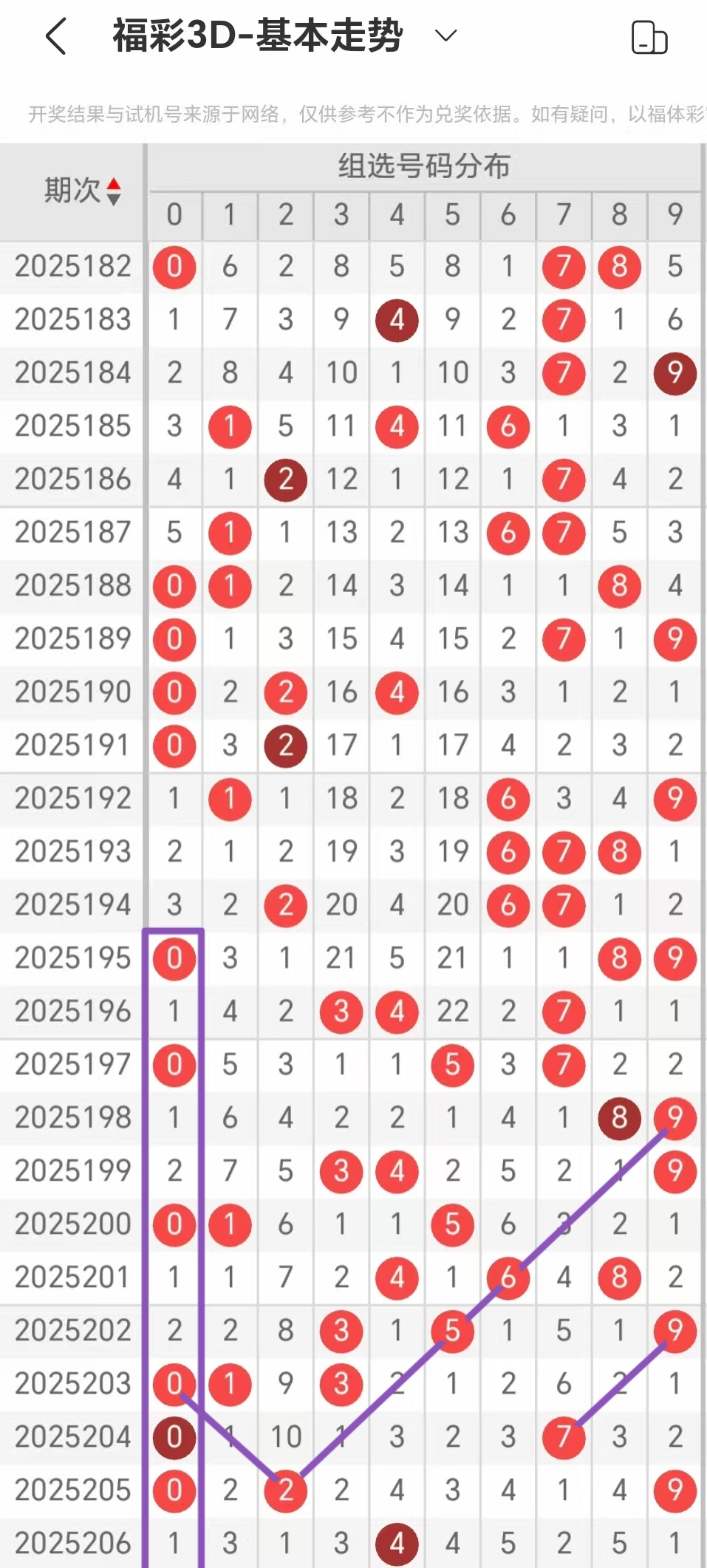Expand the 福彩3D-基本走势 chart type dropdown
707x1568 pixels.
coord(445,35)
